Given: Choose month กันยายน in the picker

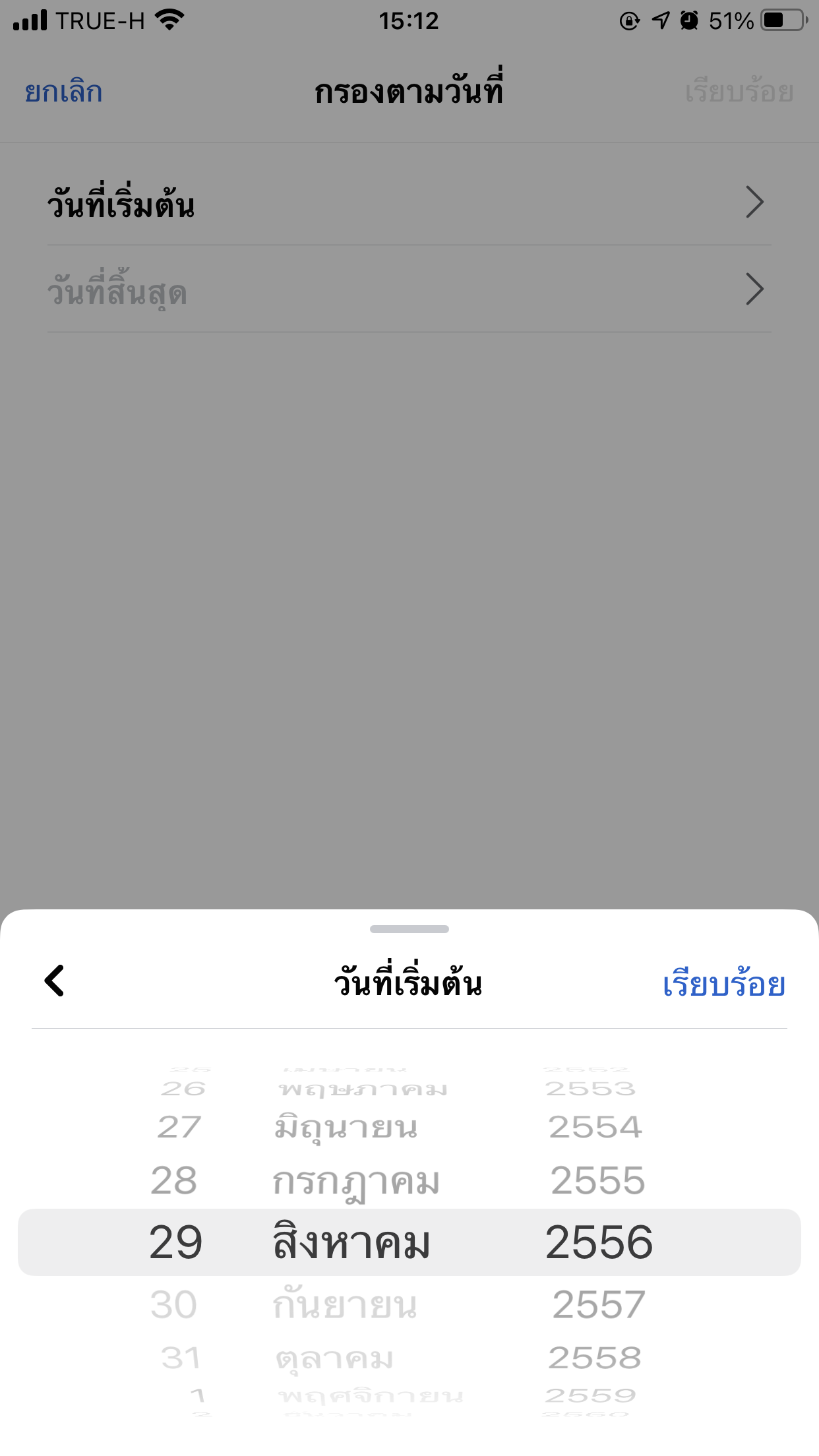Looking at the screenshot, I should coord(346,1305).
